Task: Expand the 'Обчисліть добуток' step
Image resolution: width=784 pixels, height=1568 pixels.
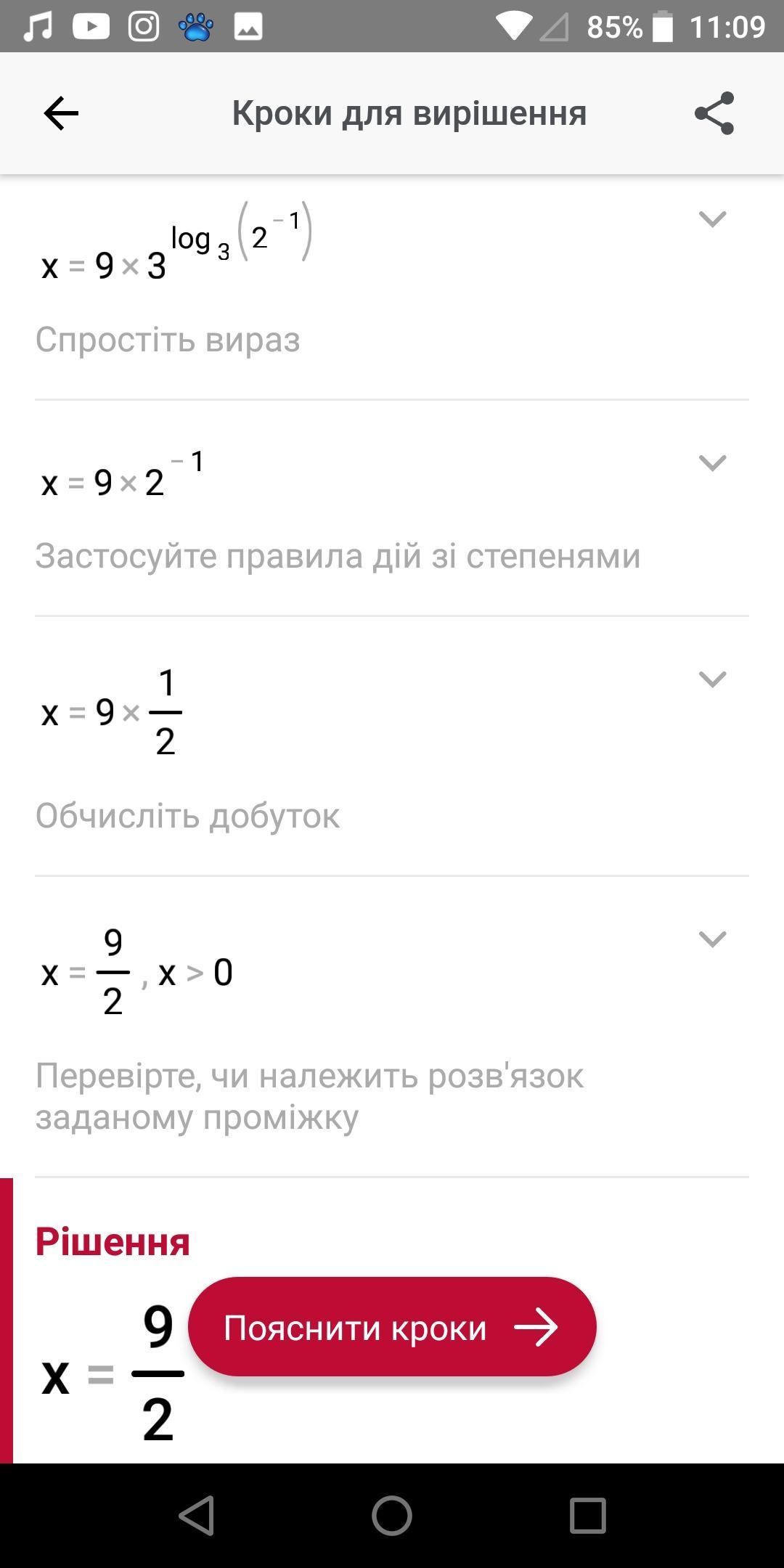Action: pyautogui.click(x=712, y=679)
